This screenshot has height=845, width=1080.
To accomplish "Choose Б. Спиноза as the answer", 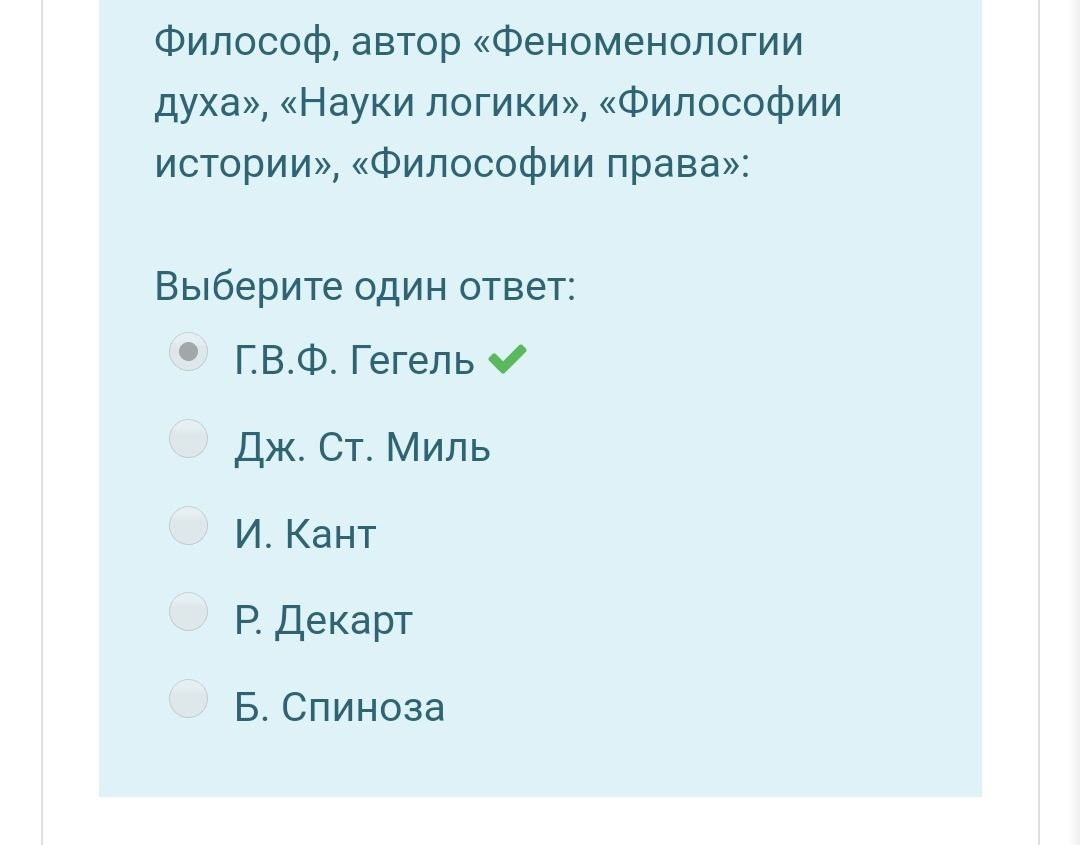I will click(x=188, y=699).
